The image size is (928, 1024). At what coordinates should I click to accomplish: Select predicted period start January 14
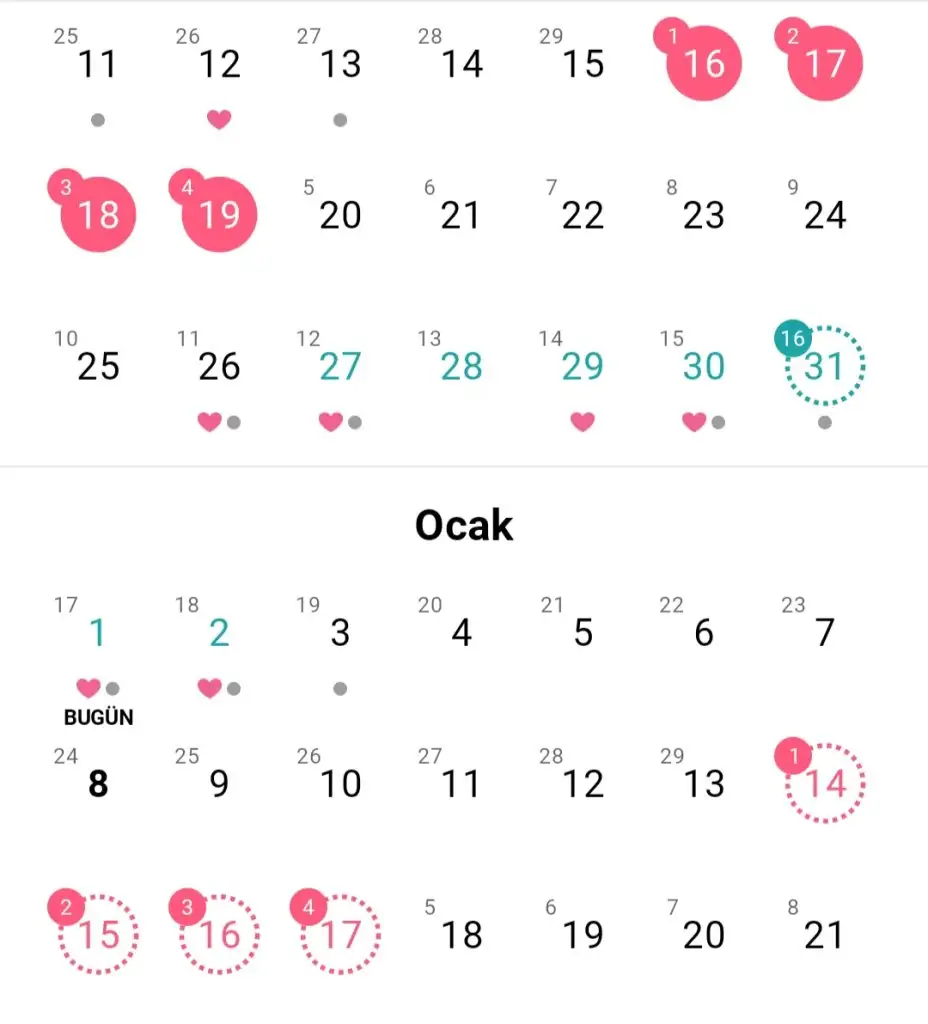[825, 784]
